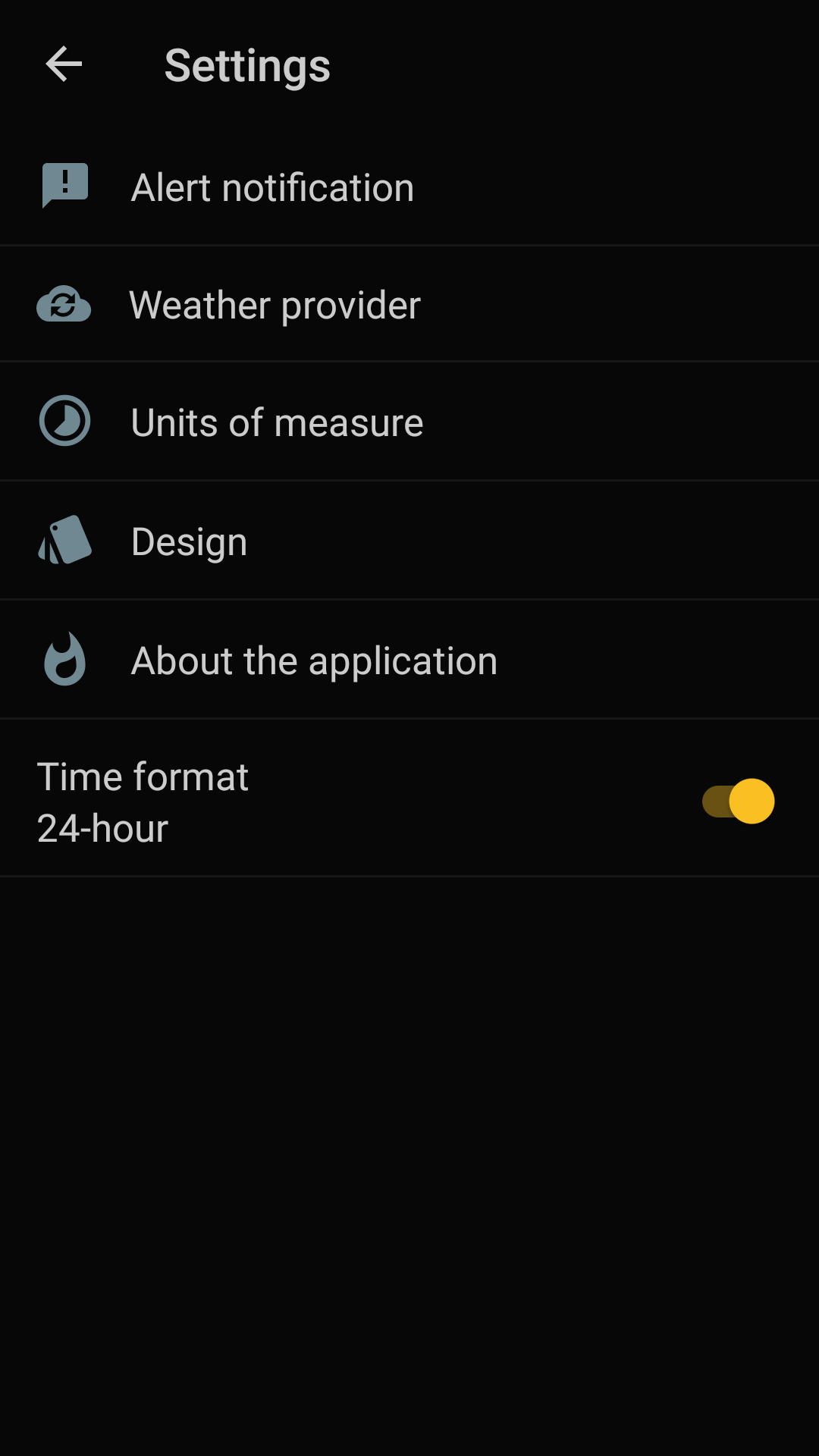Image resolution: width=819 pixels, height=1456 pixels.
Task: Open Alert notification settings
Action: pyautogui.click(x=409, y=187)
